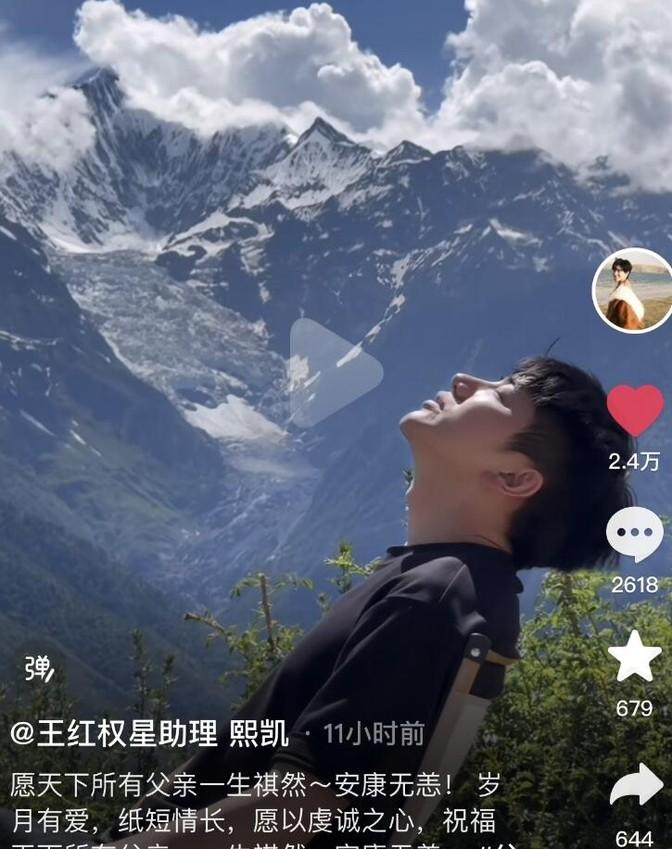The width and height of the screenshot is (672, 849).
Task: Resume the paused video
Action: pos(334,373)
